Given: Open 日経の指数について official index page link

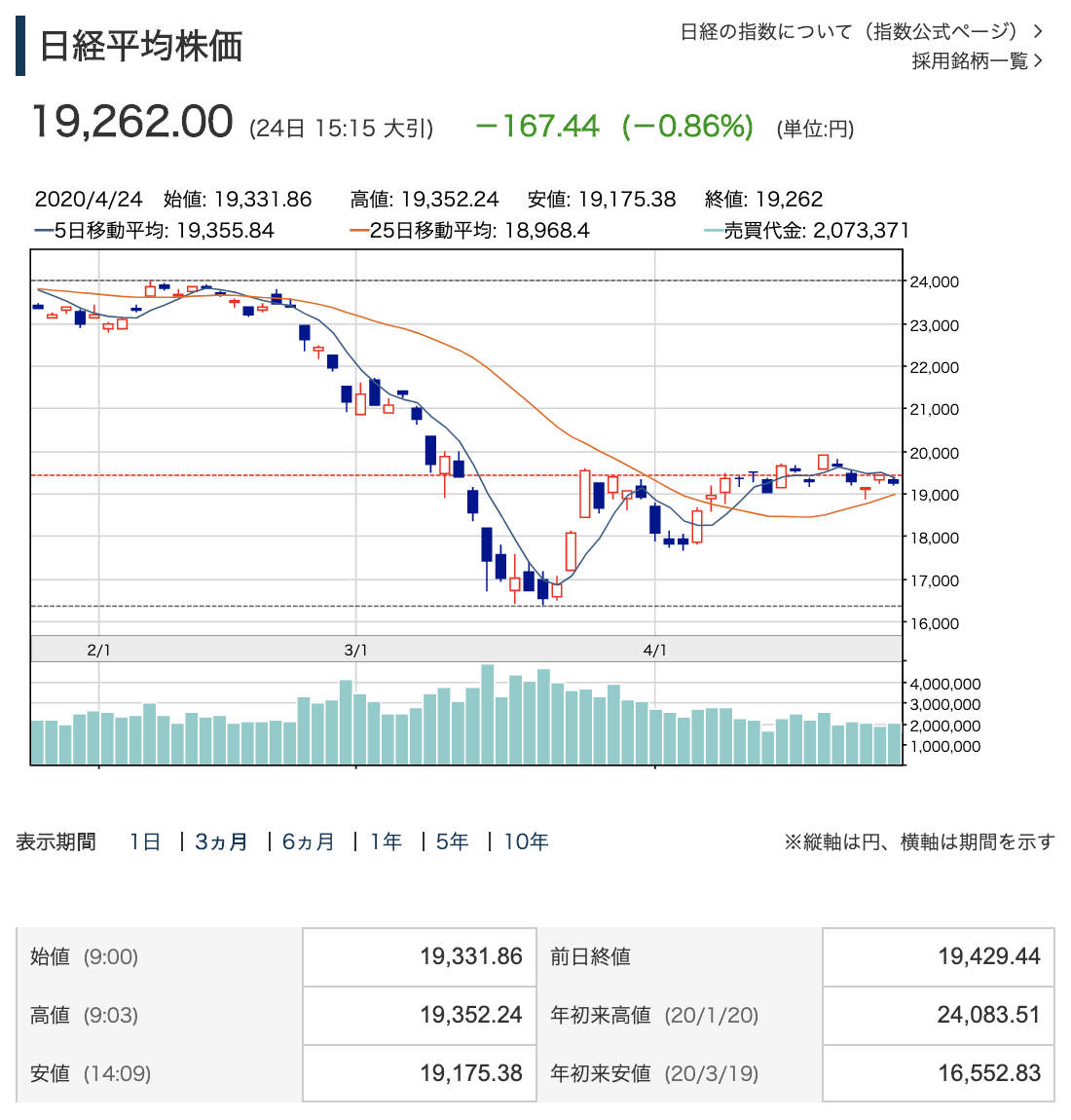Looking at the screenshot, I should point(861,32).
